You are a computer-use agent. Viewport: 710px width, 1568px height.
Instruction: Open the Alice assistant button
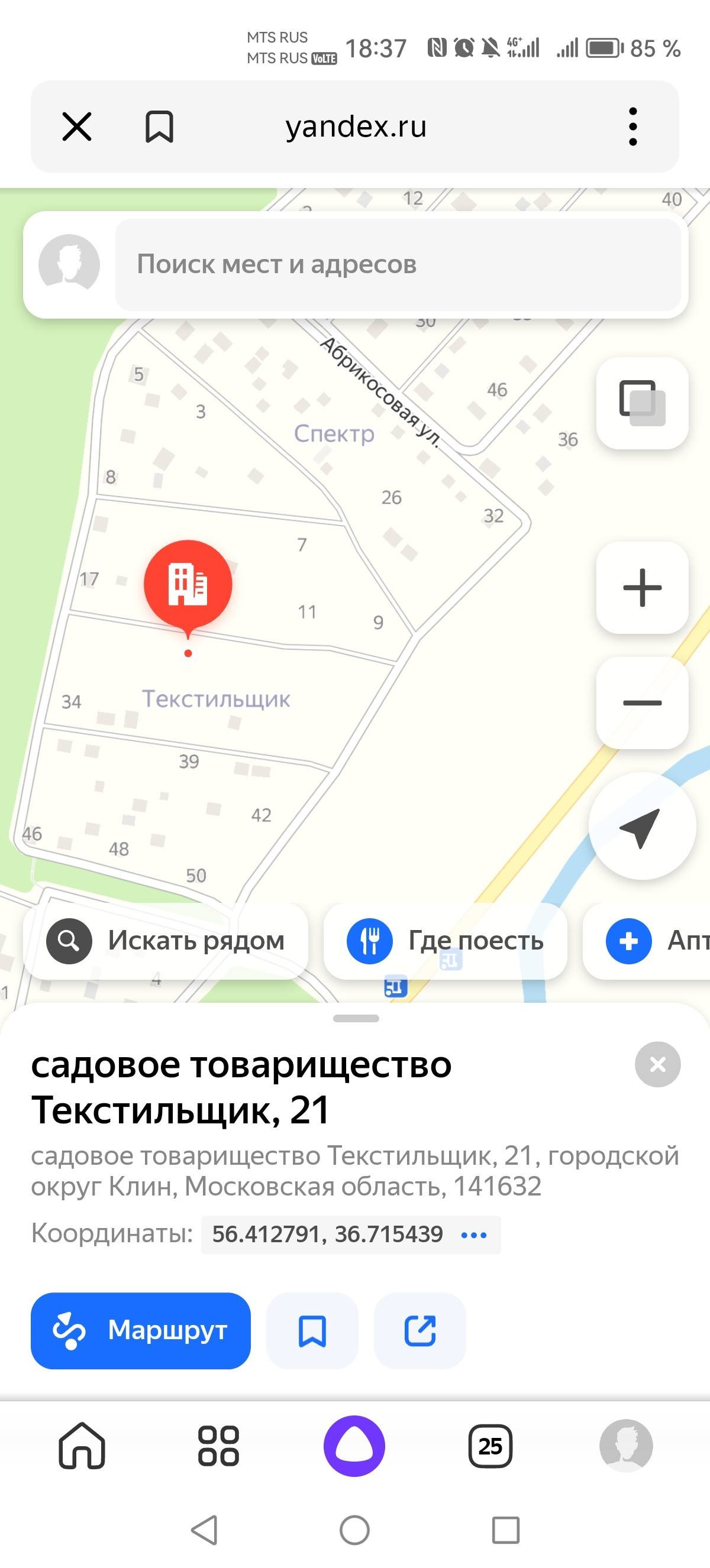[x=354, y=1446]
